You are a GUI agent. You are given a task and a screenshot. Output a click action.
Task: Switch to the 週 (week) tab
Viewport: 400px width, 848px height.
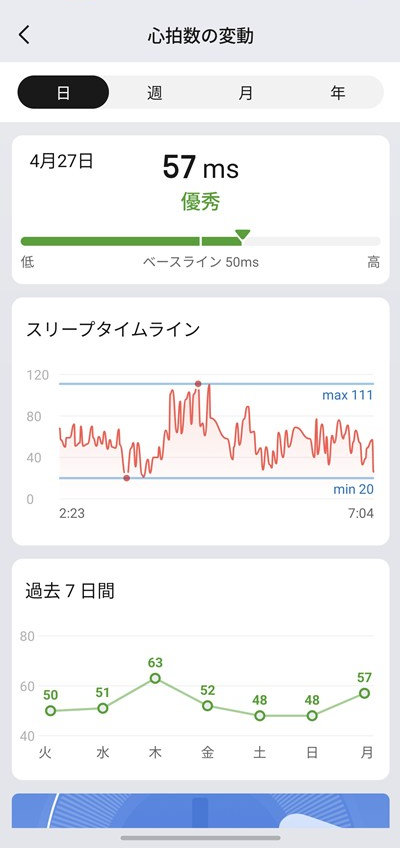coord(155,92)
